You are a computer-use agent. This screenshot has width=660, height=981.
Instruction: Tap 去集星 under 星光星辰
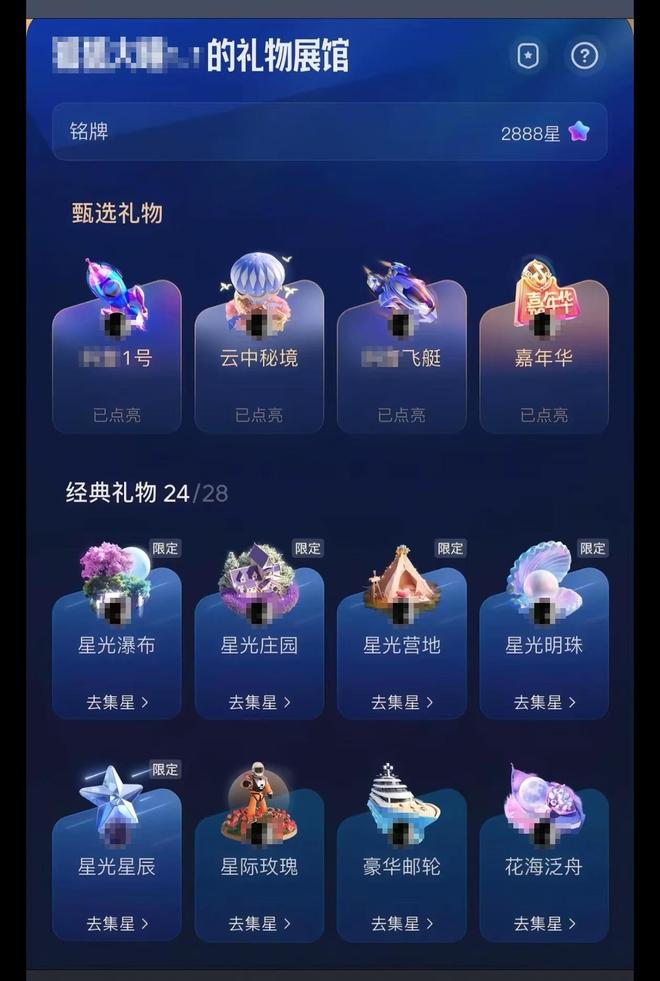click(x=117, y=923)
